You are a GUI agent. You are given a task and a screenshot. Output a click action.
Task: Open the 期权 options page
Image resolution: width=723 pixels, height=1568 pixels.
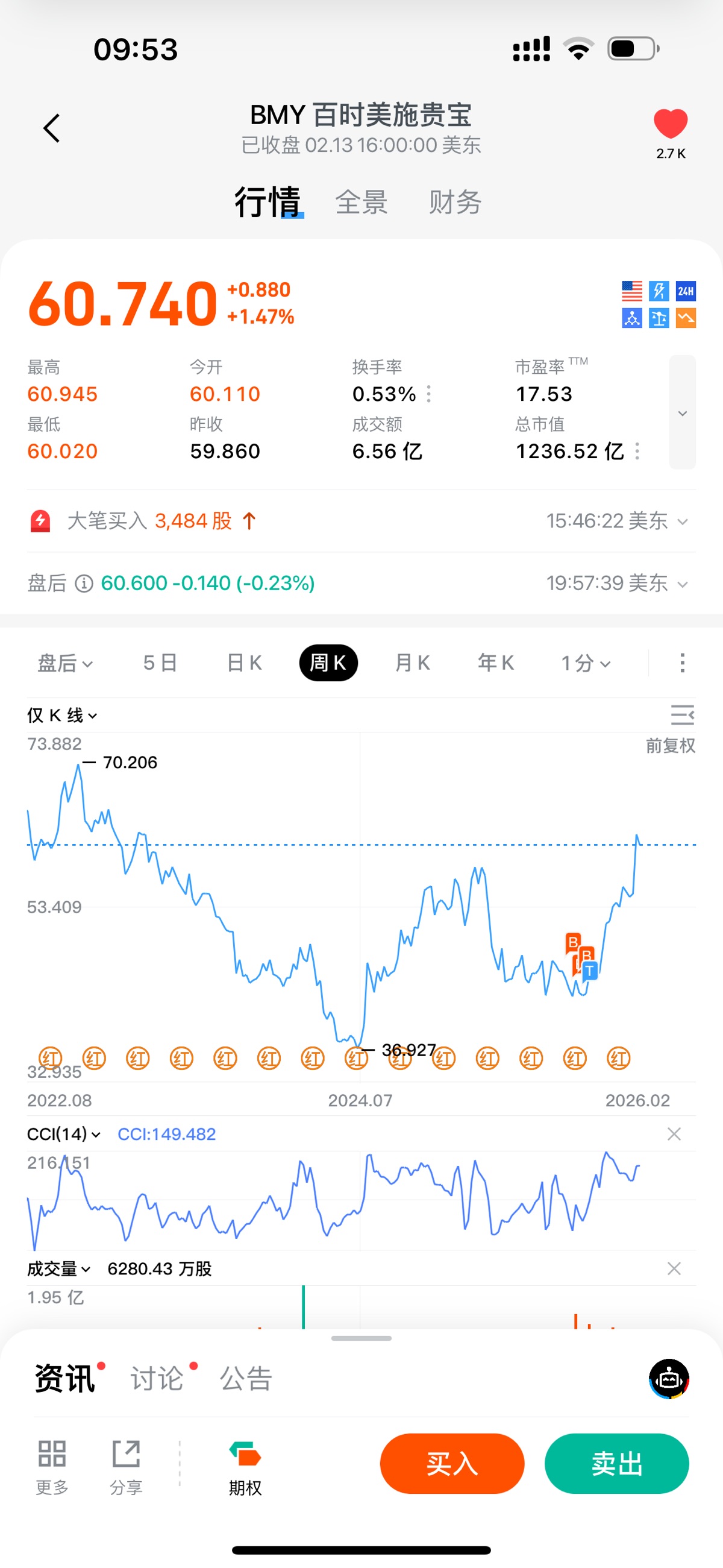click(245, 1467)
